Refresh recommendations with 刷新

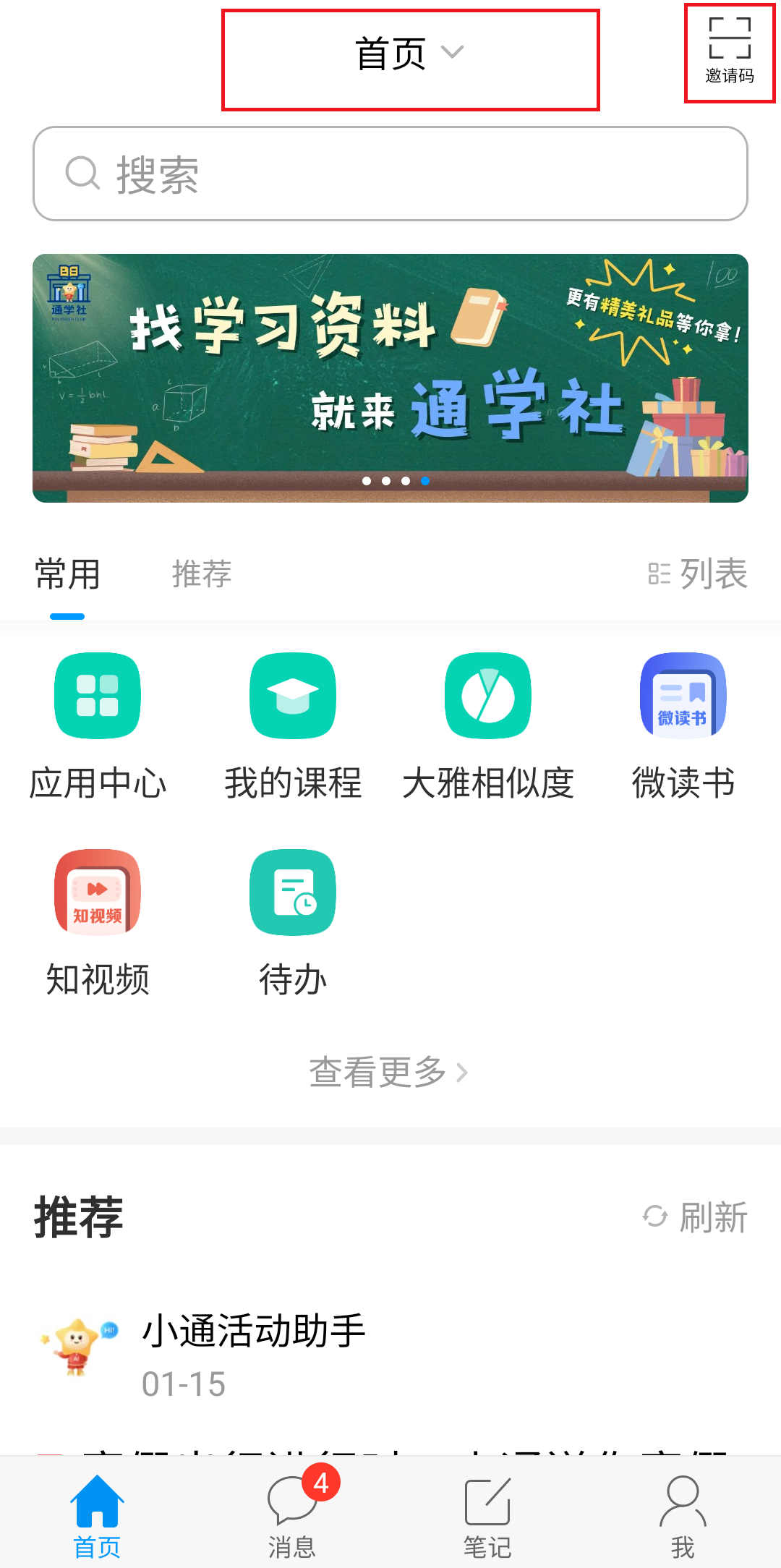coord(695,1217)
